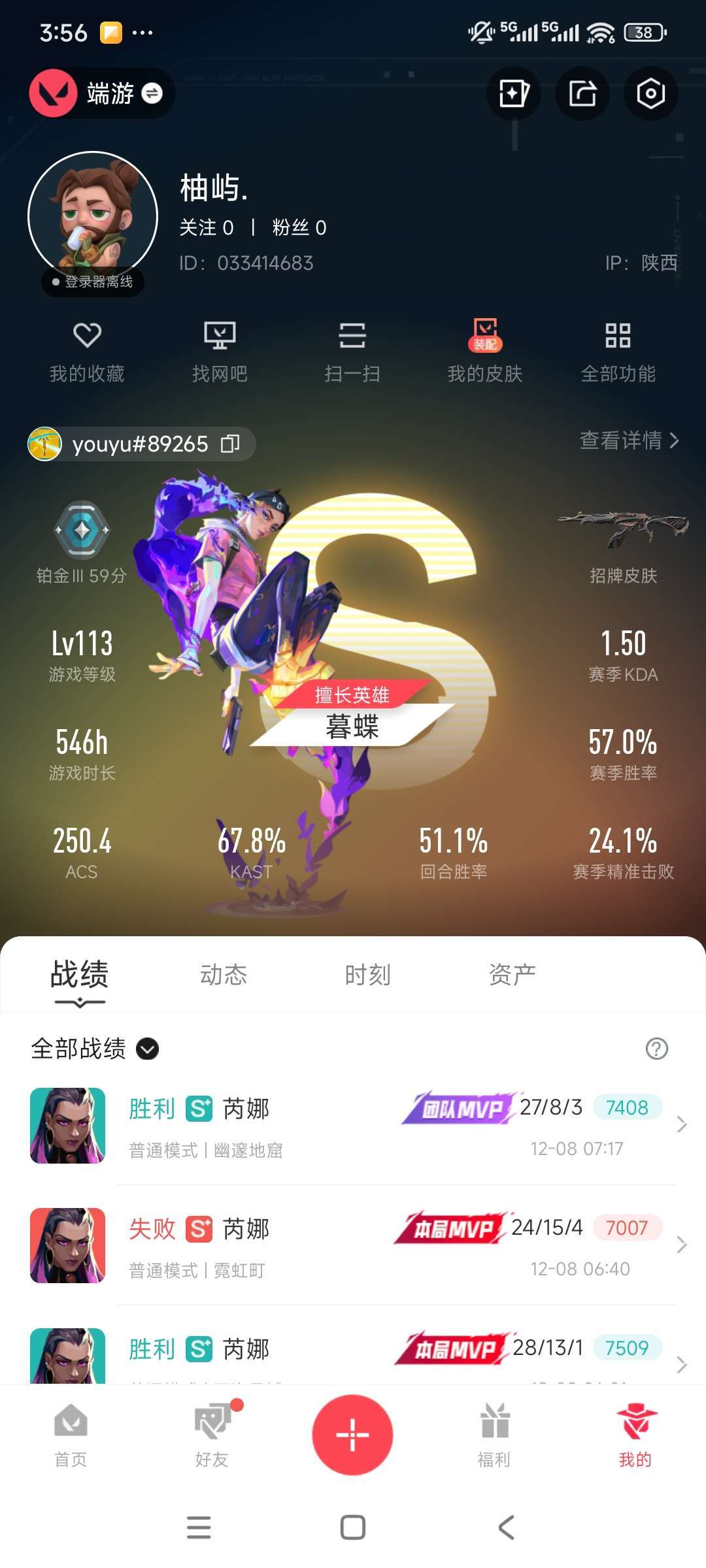Open the match record help icon
706x1568 pixels.
point(656,1049)
